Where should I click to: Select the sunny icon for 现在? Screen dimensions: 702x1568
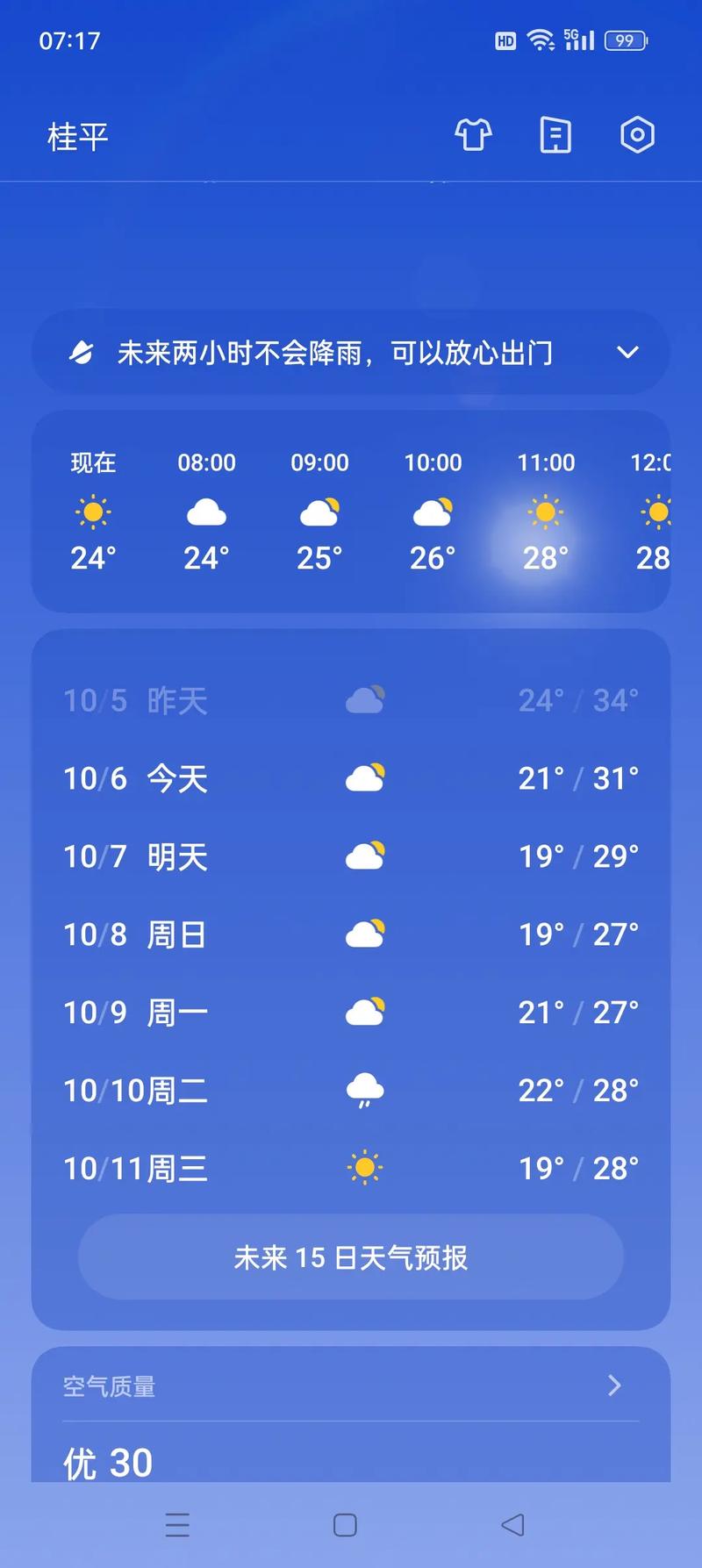(x=93, y=512)
